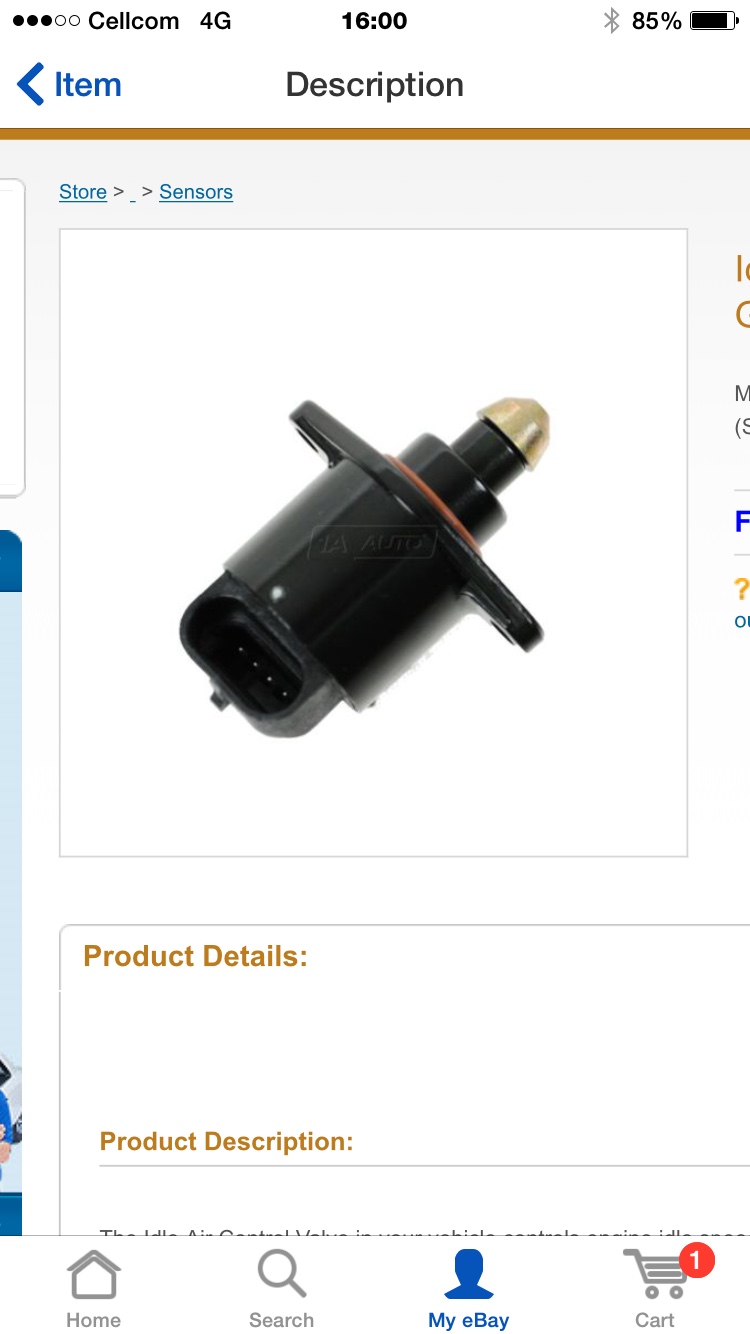Image resolution: width=750 pixels, height=1334 pixels.
Task: Go back to the Item page
Action: coord(70,85)
